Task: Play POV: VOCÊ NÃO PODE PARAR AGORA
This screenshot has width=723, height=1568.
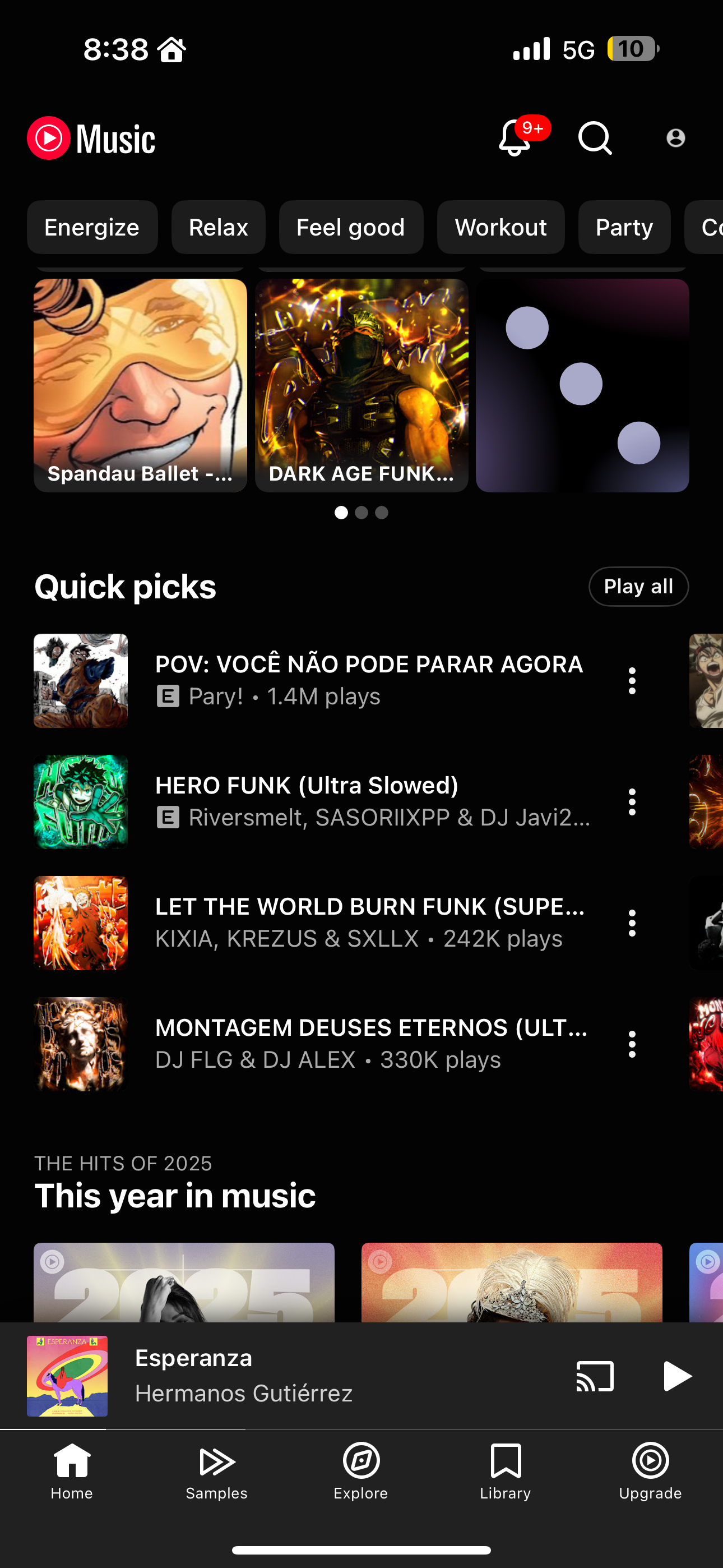Action: click(368, 680)
